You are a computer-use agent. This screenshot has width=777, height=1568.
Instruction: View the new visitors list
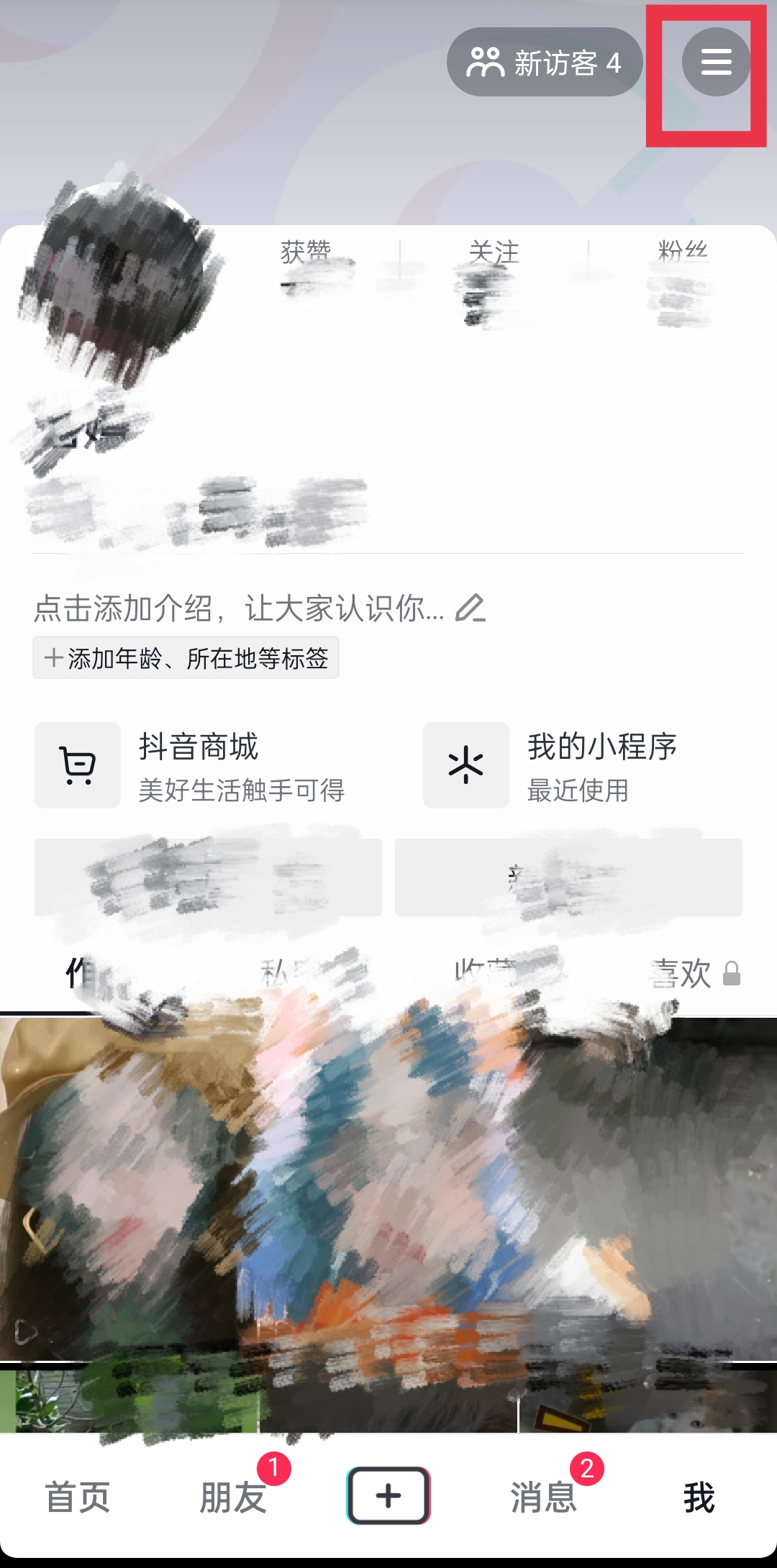point(544,63)
